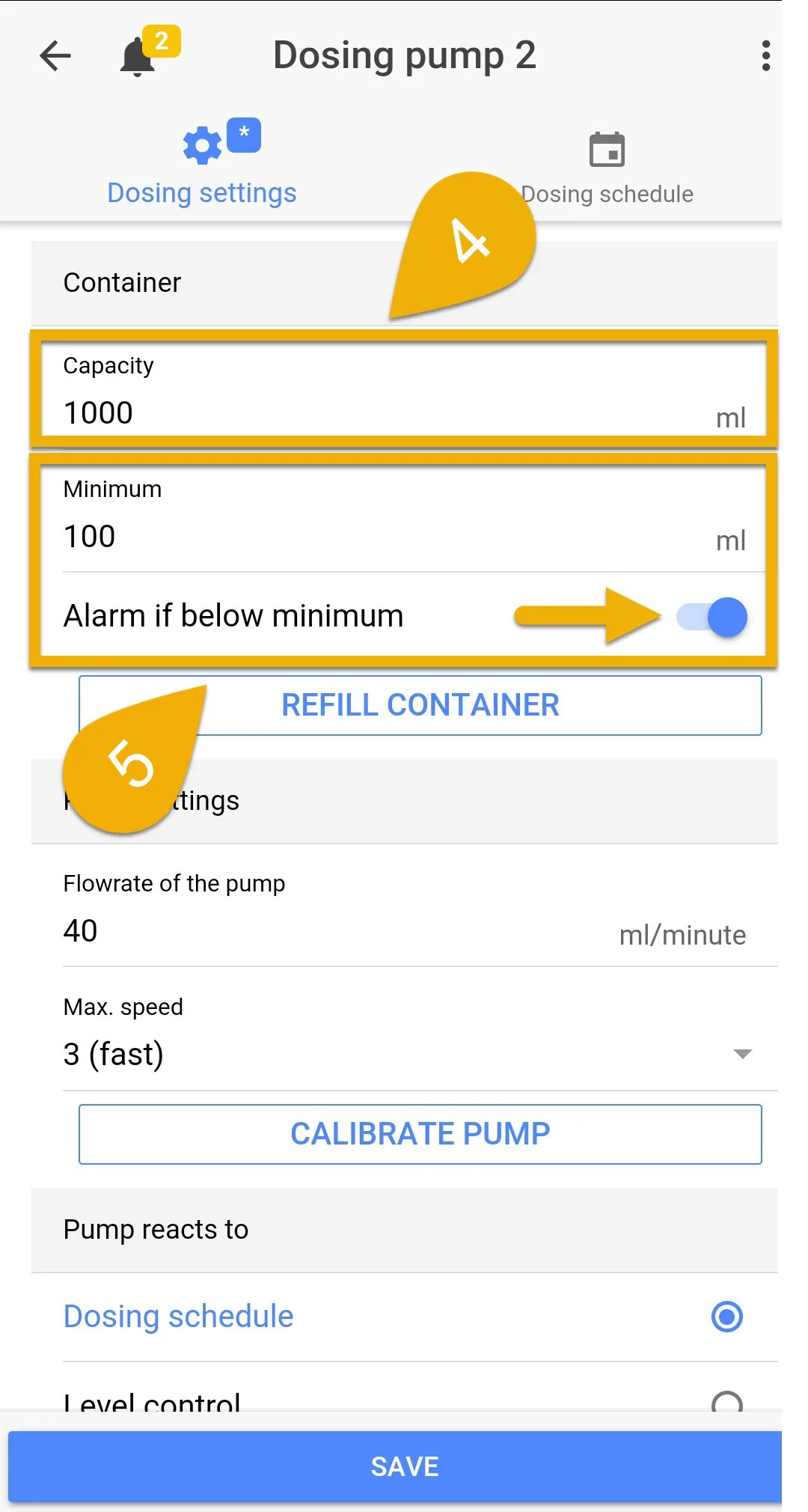Viewport: 808px width, 1512px height.
Task: Select the Dosing schedule radio option
Action: (726, 1317)
